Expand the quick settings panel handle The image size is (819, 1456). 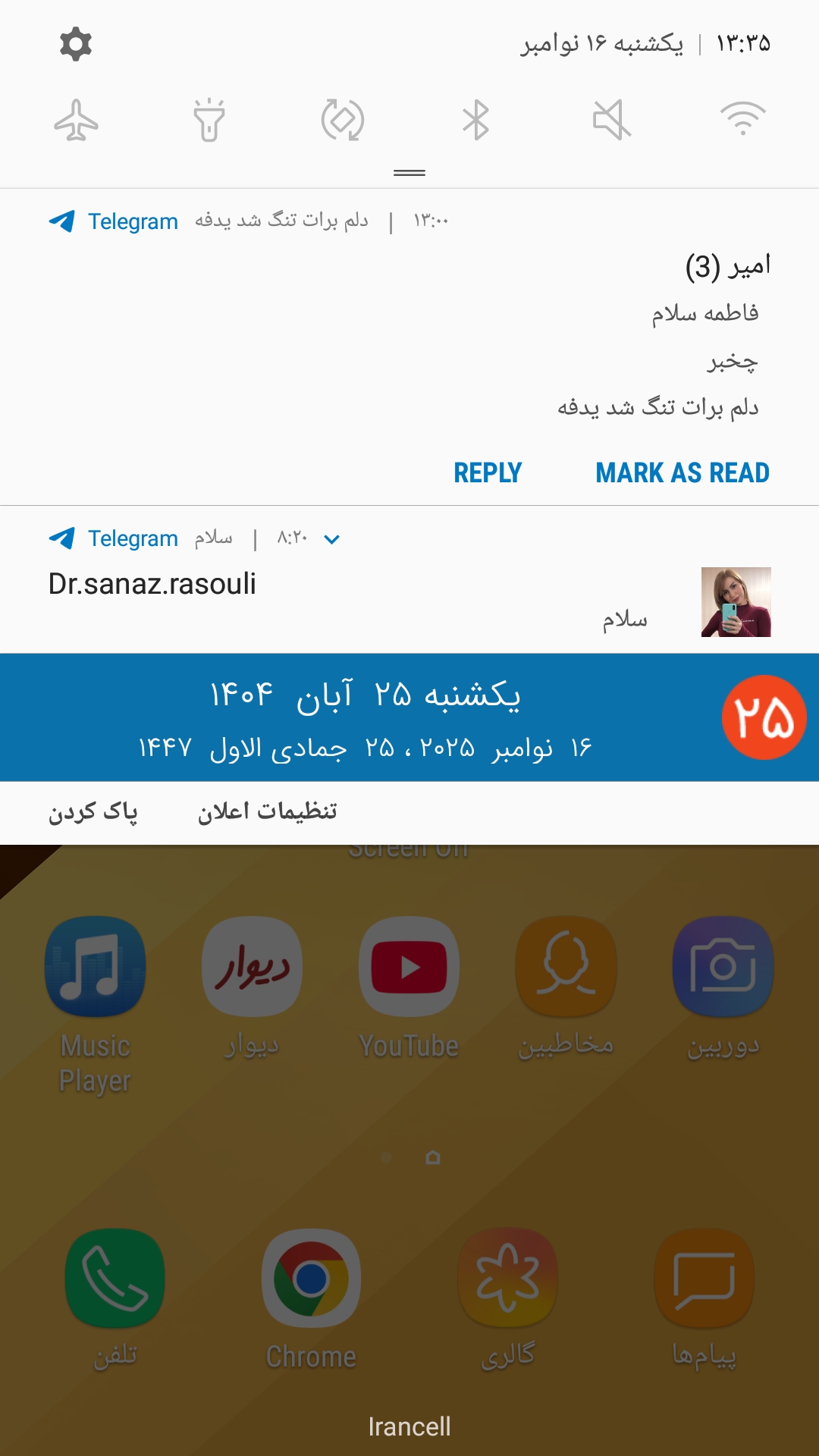[409, 173]
